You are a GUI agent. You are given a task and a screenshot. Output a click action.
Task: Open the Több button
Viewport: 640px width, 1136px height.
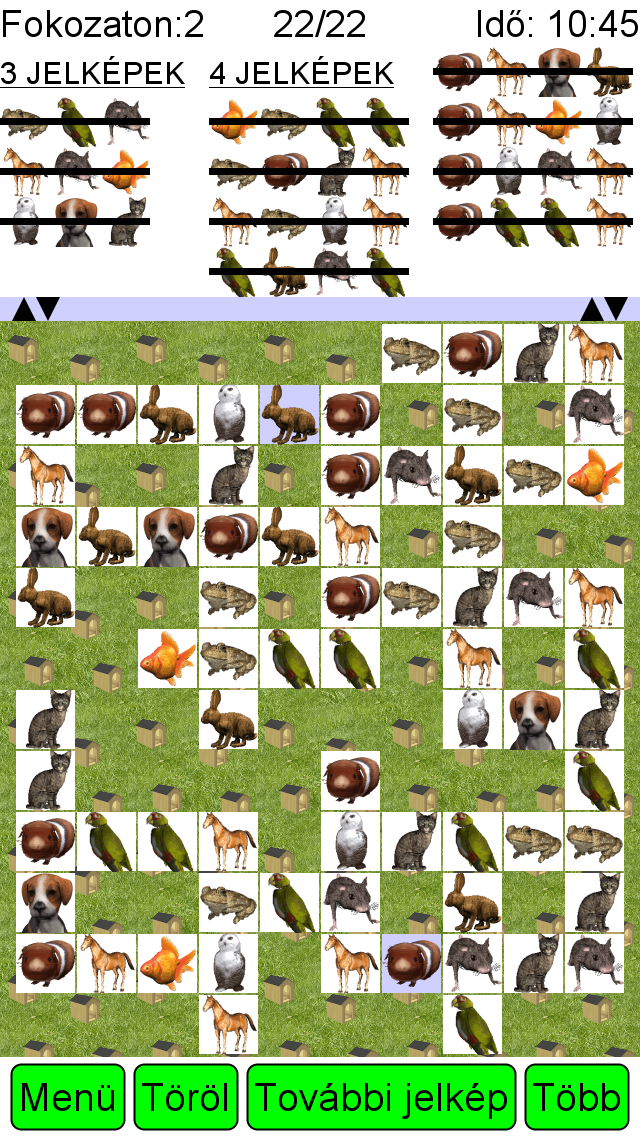577,1097
